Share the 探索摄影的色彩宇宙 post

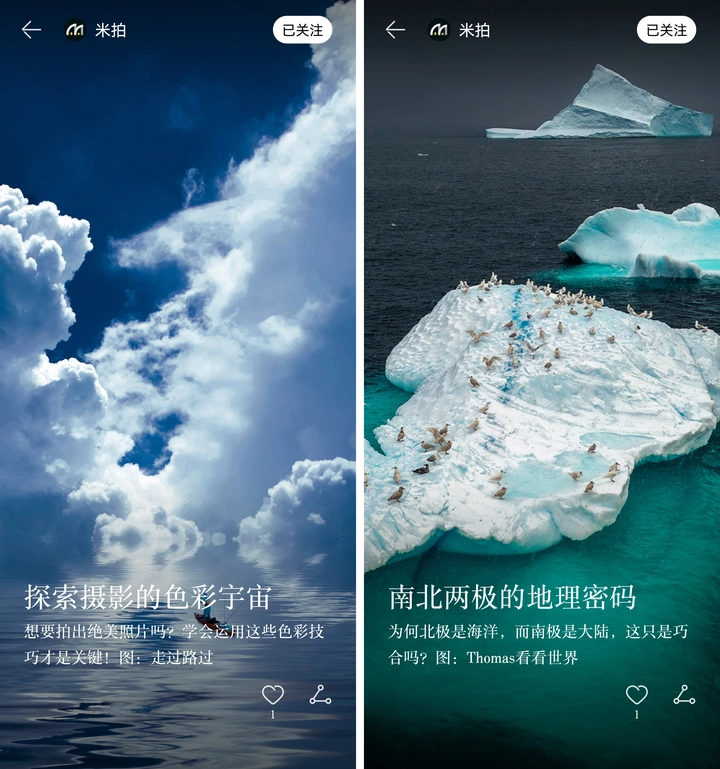[x=320, y=695]
